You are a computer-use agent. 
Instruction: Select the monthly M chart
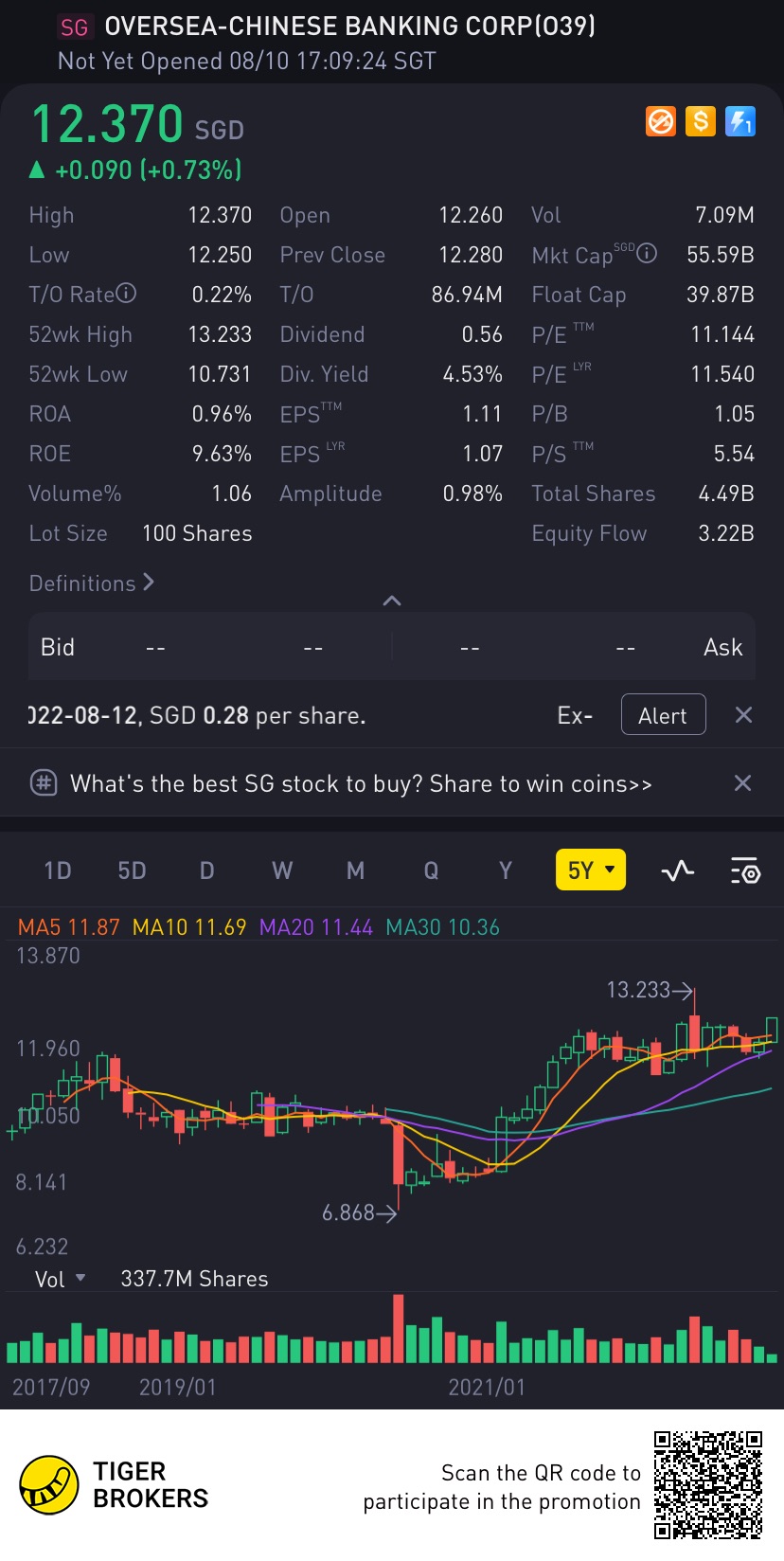(355, 870)
